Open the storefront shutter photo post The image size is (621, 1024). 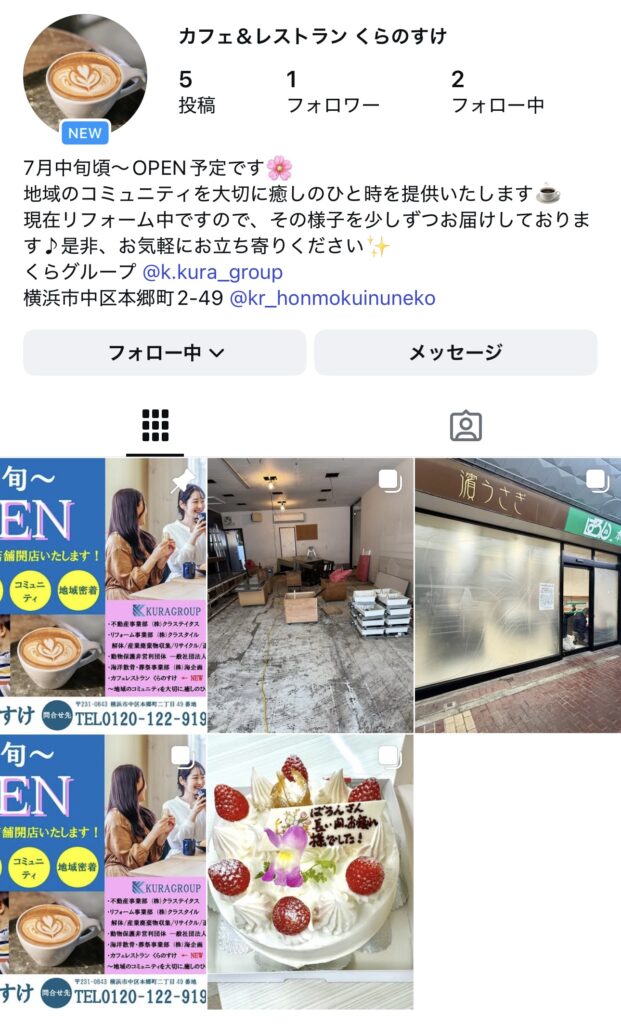pos(517,594)
